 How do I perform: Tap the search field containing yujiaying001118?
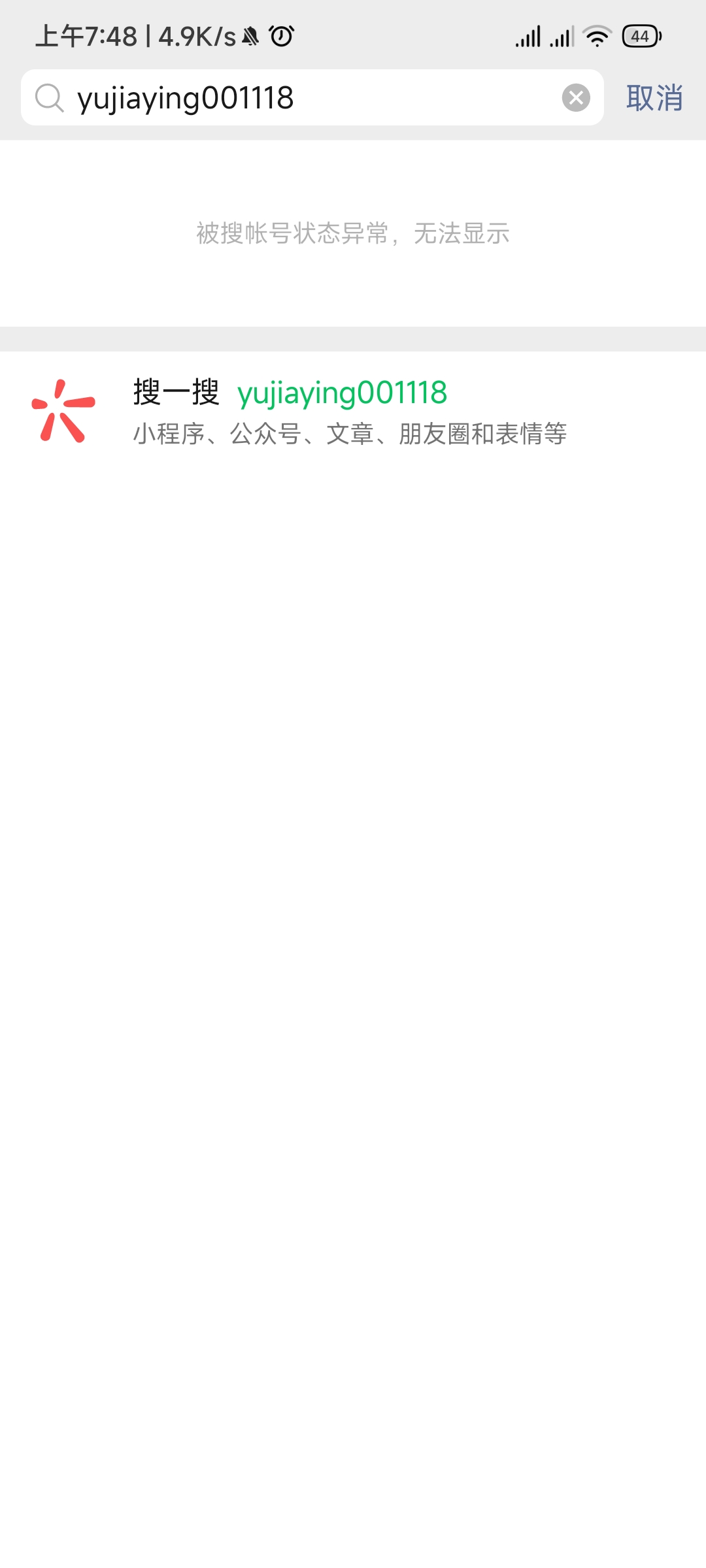click(x=307, y=98)
